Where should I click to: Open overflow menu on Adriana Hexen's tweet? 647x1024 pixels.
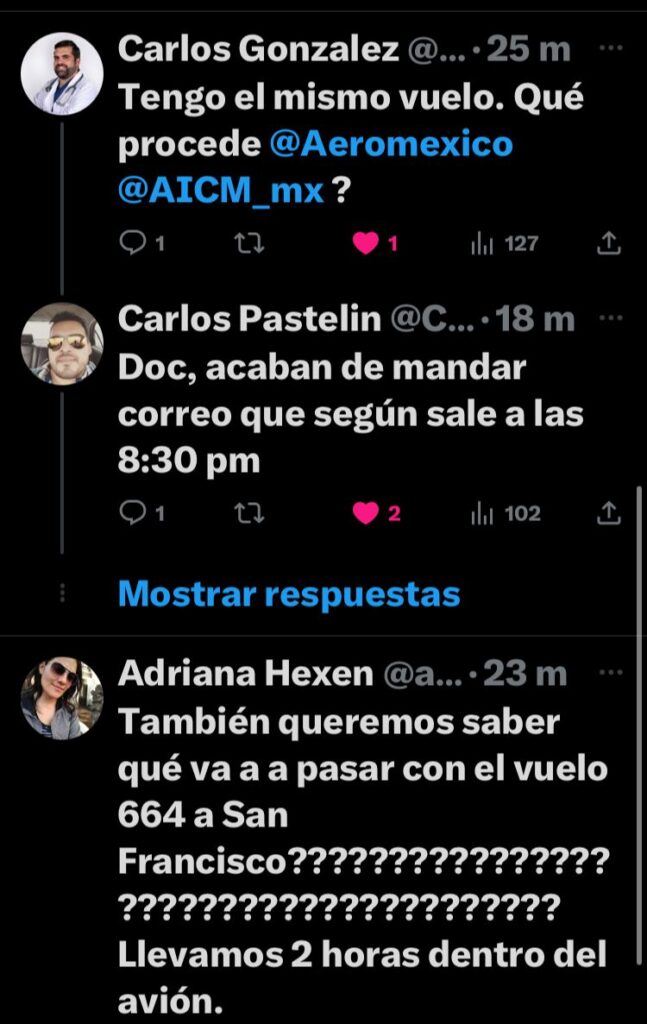(610, 674)
